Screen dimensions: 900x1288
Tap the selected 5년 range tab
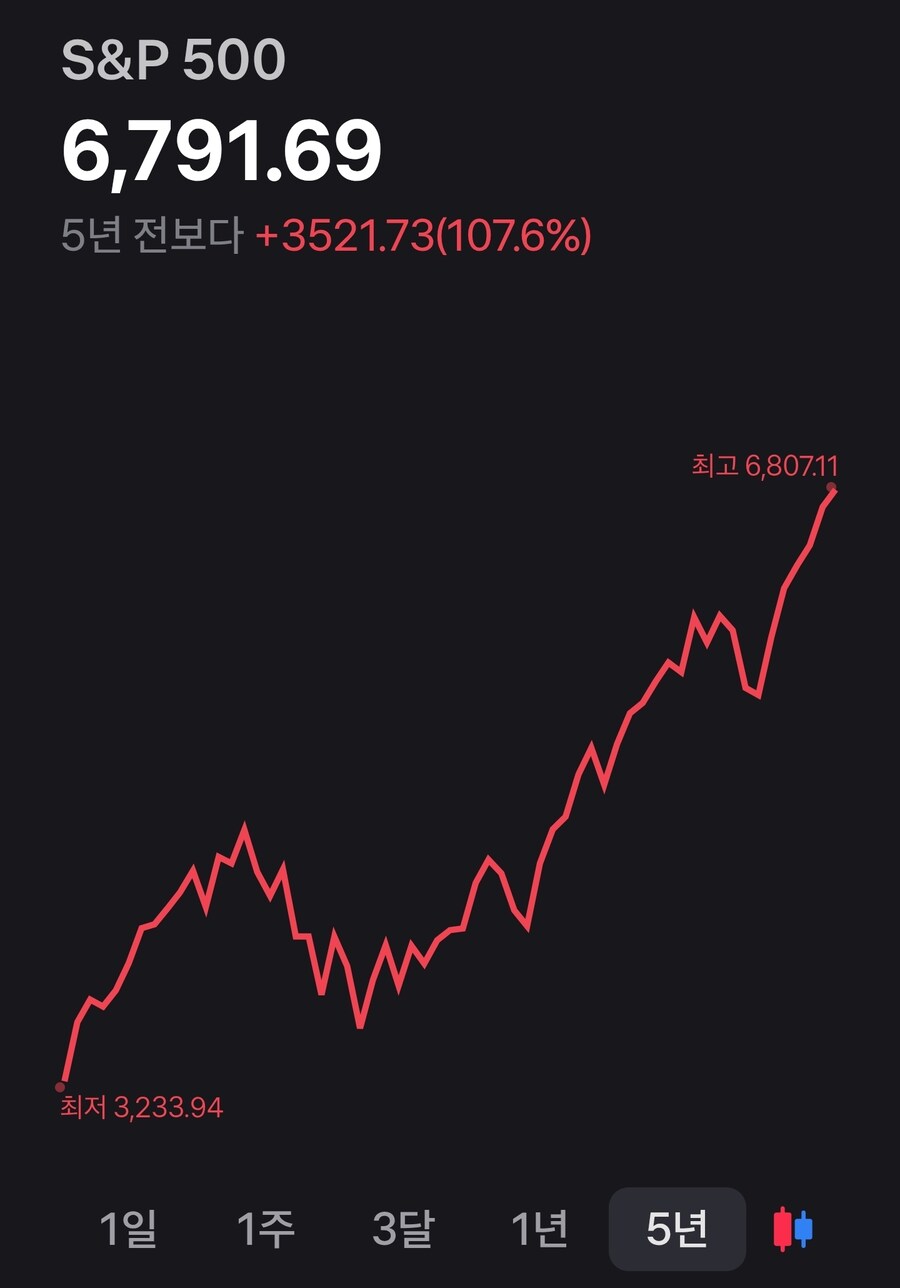(677, 1229)
